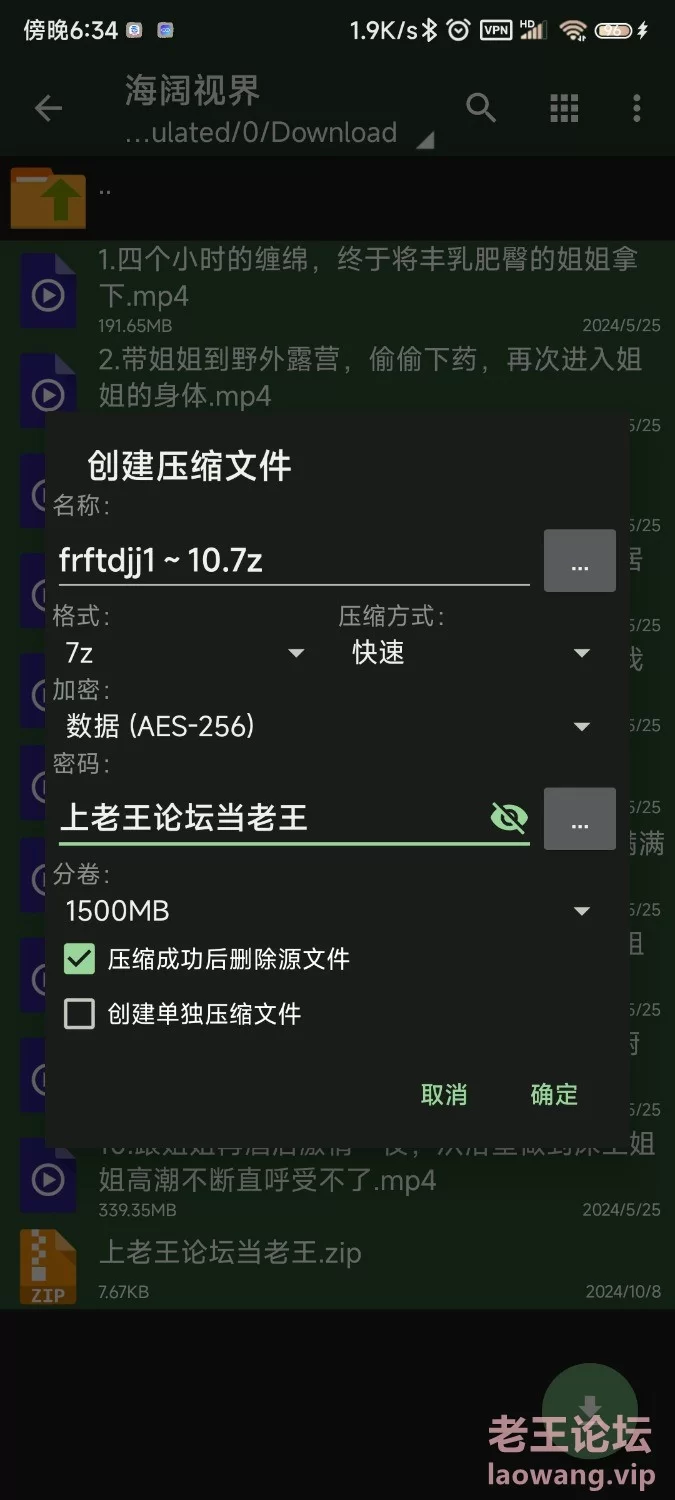Tap the browse button beside the archive name

[579, 561]
